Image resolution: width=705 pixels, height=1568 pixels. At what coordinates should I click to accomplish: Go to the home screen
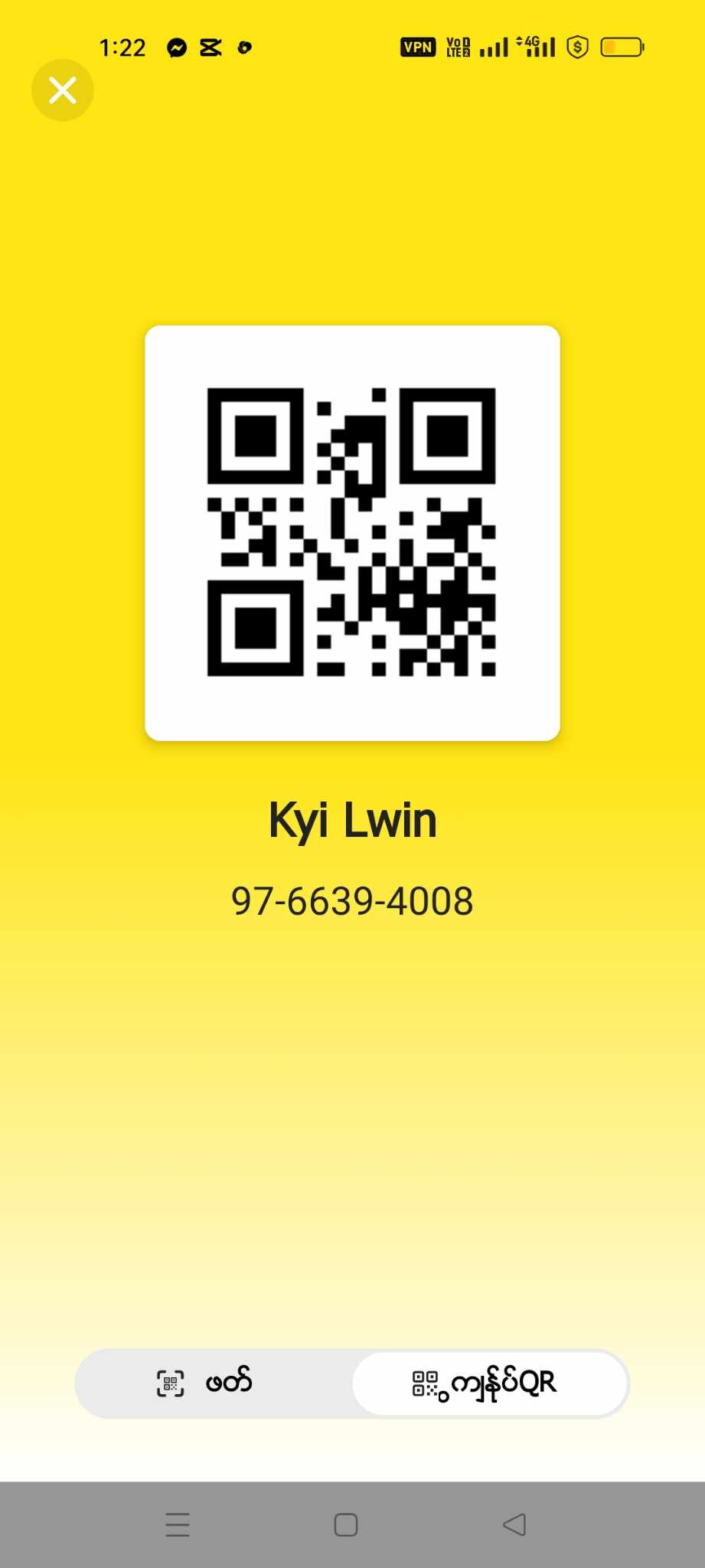point(346,1524)
